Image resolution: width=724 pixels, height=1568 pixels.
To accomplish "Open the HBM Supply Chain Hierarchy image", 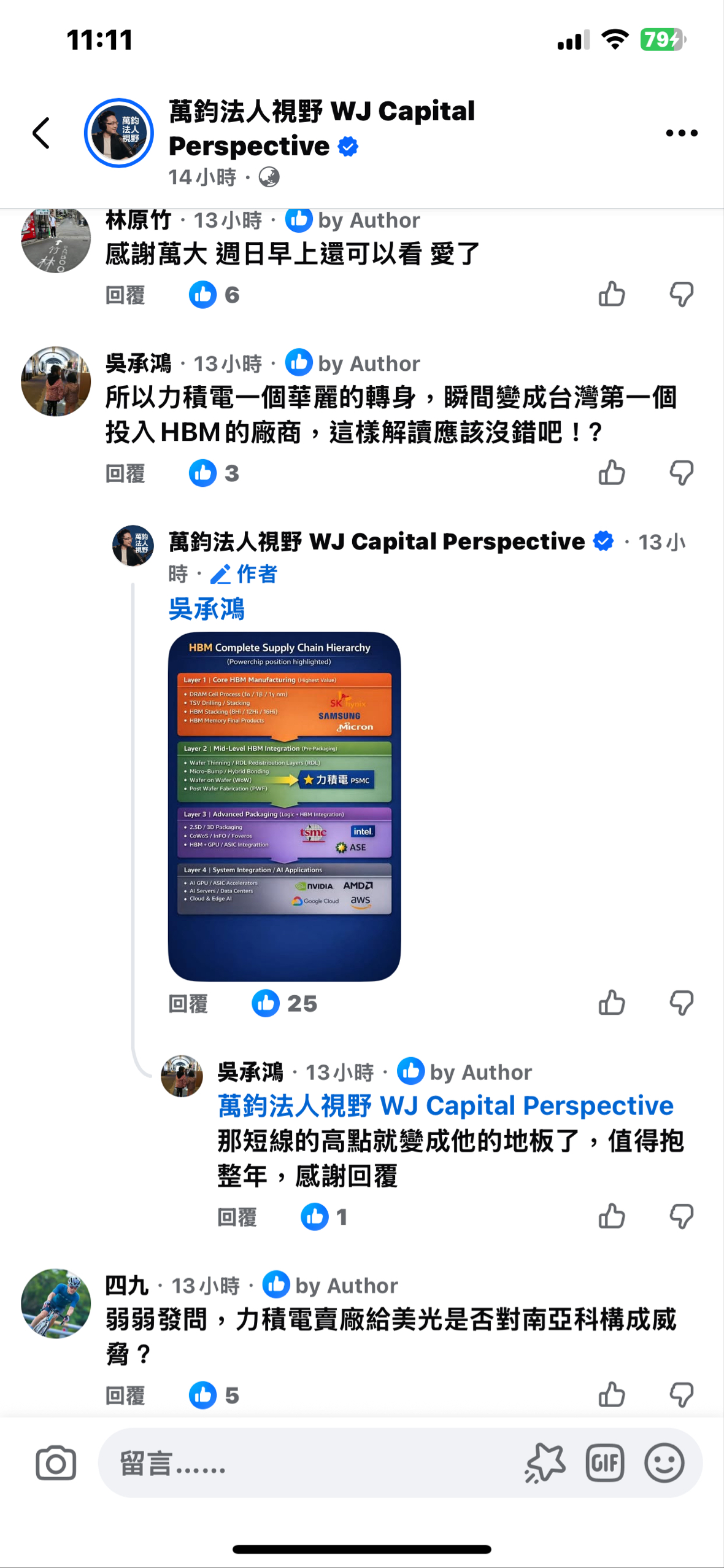I will pyautogui.click(x=284, y=805).
